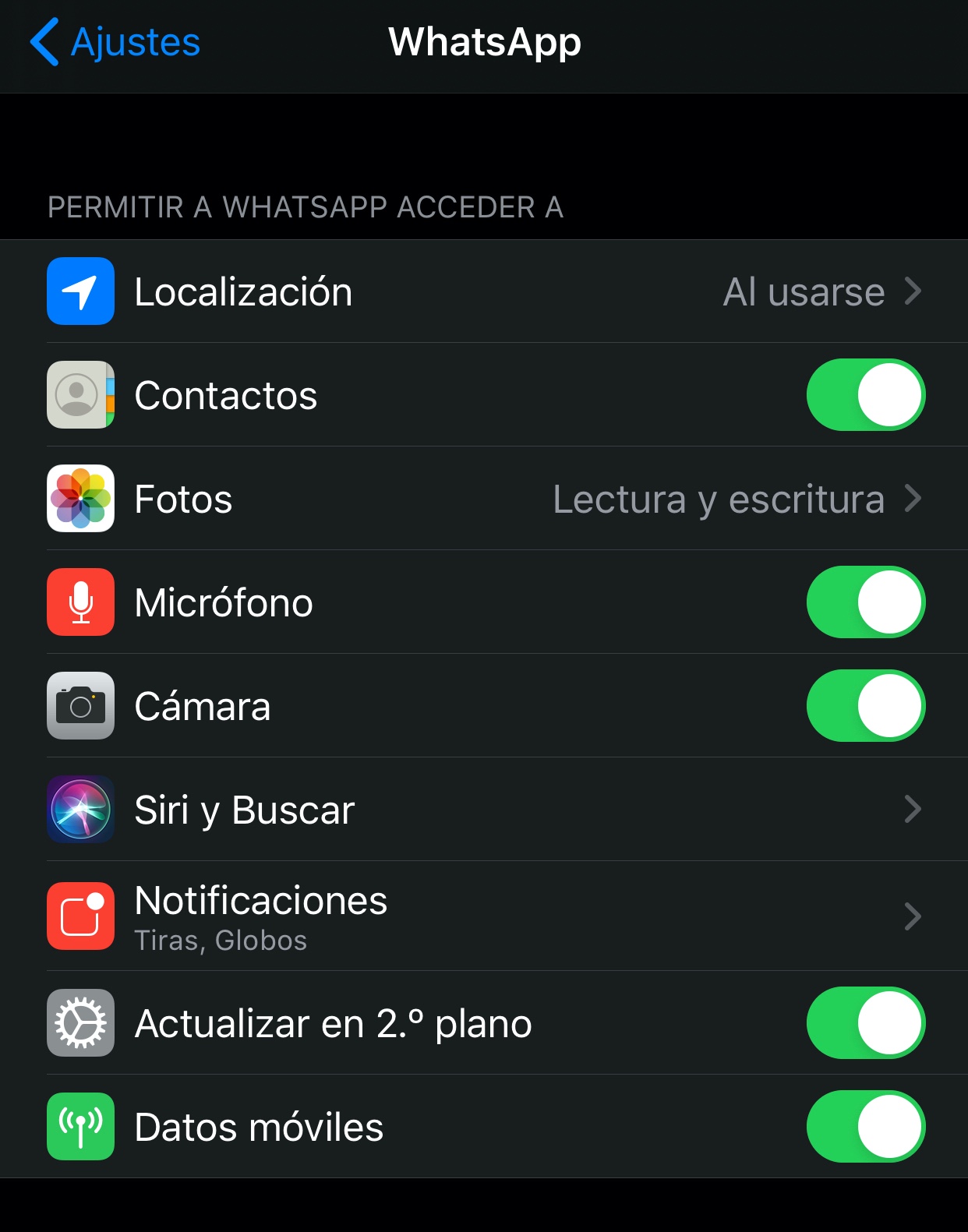968x1232 pixels.
Task: Switch off the Cámara toggle
Action: click(x=865, y=706)
